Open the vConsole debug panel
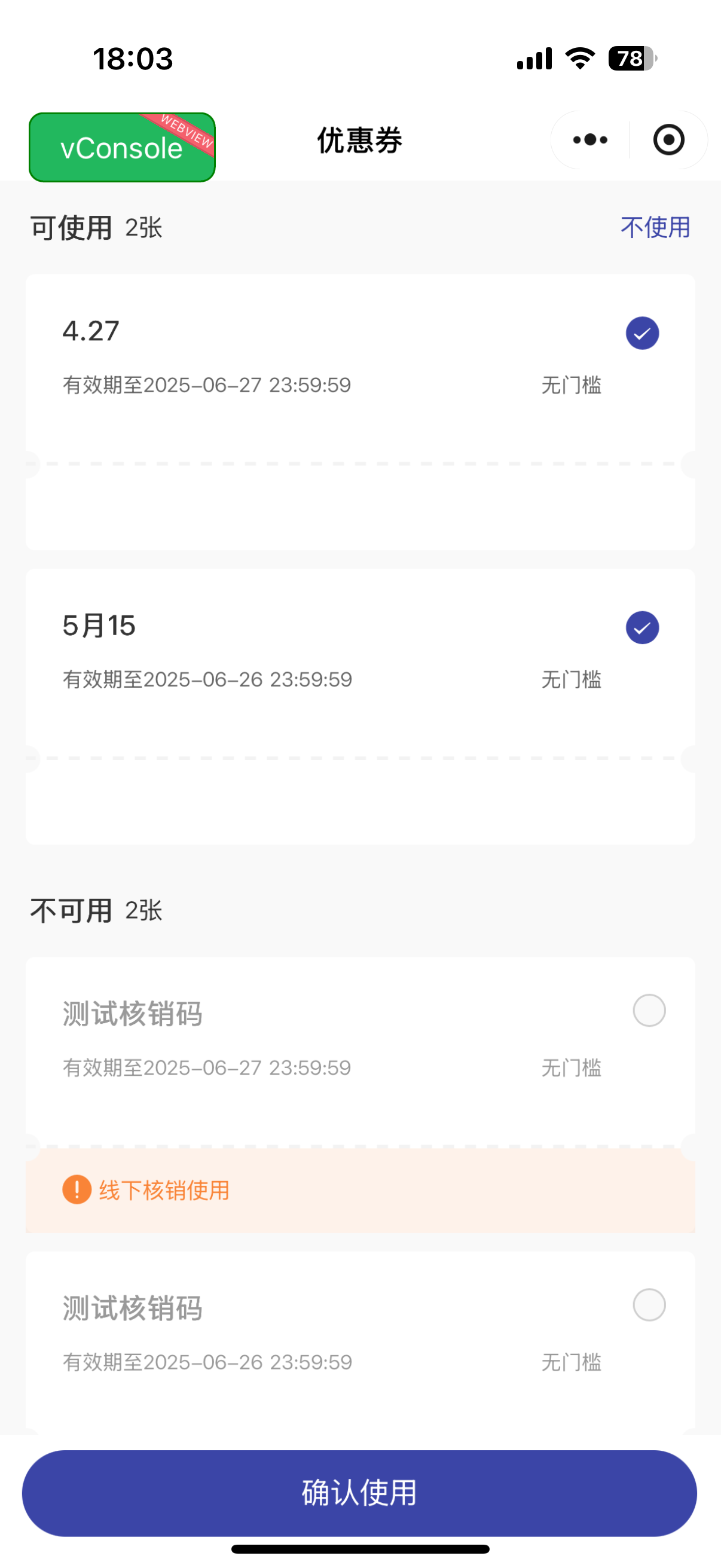 [123, 147]
